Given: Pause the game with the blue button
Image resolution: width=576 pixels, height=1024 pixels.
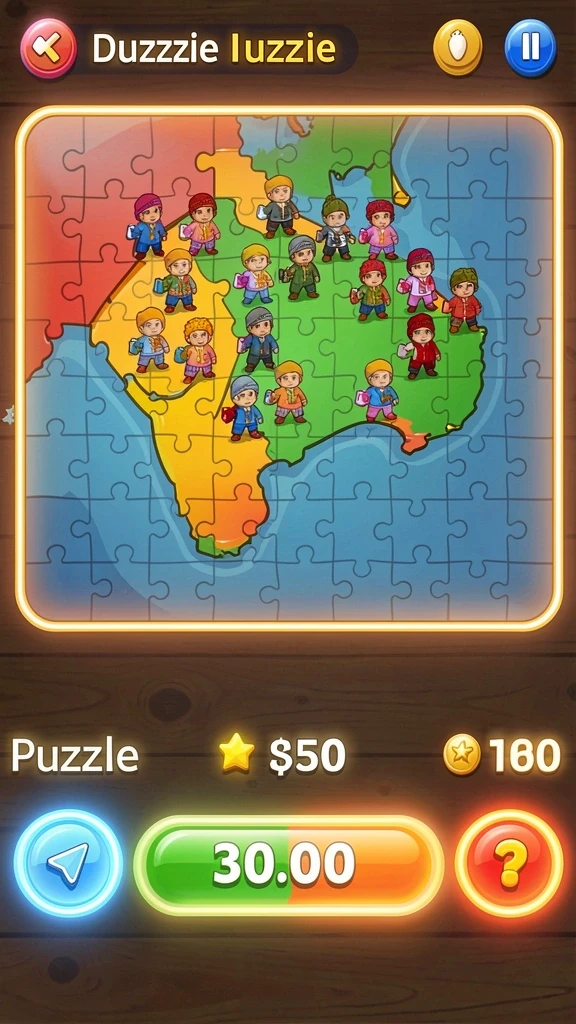Looking at the screenshot, I should (530, 48).
